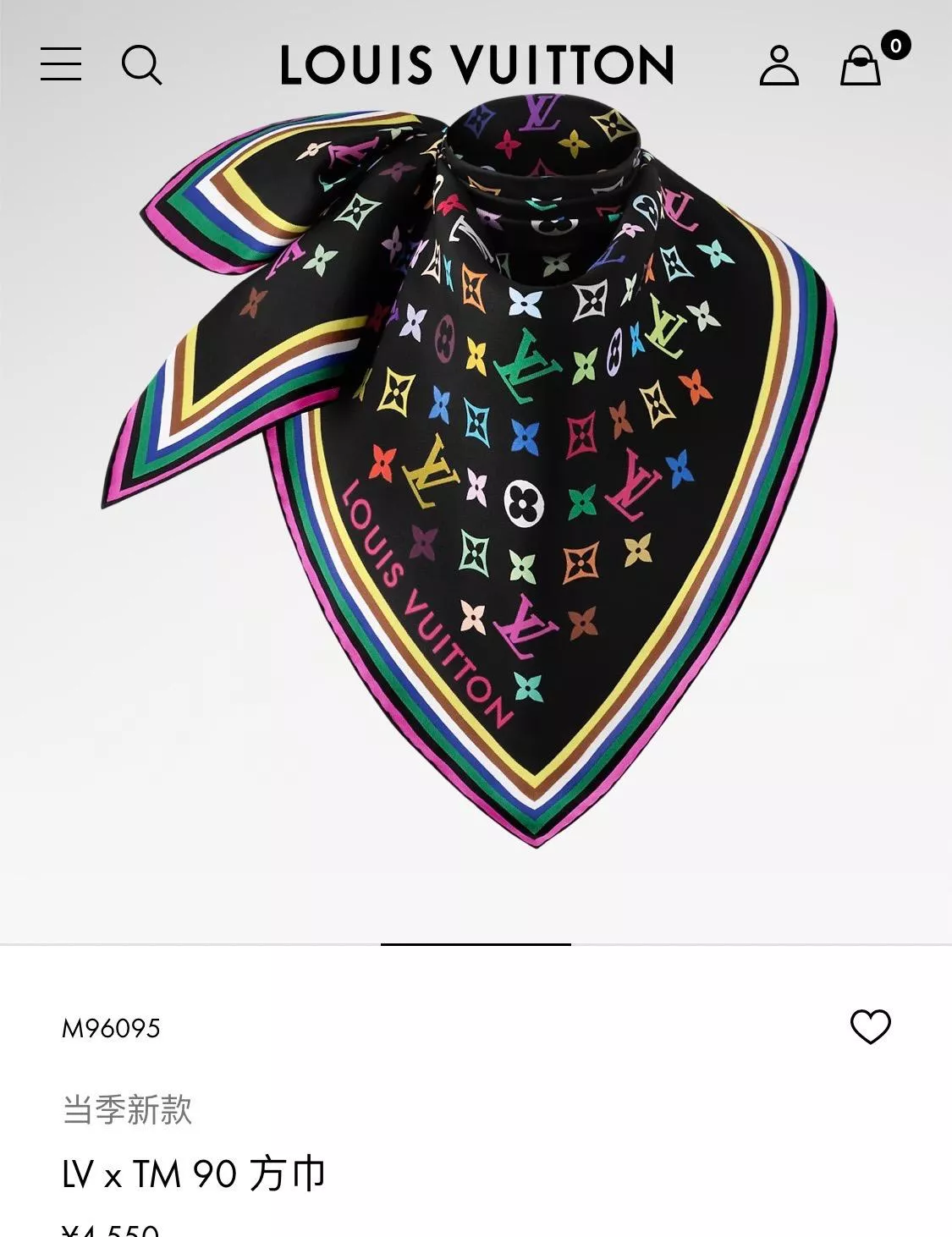Go to Louis Vuitton home via logo
The width and height of the screenshot is (952, 1237).
click(476, 64)
